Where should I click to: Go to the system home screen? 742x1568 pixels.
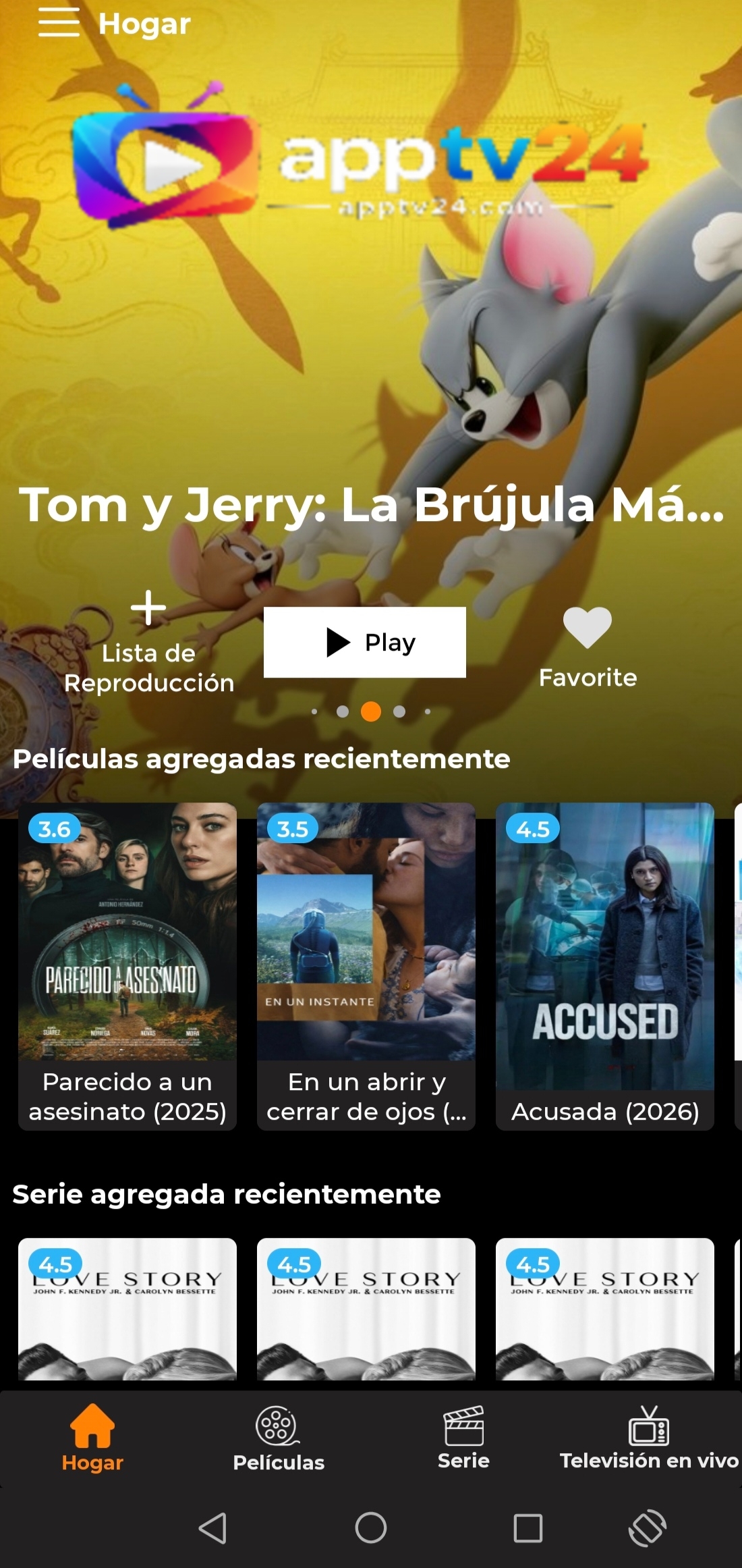tap(371, 1528)
